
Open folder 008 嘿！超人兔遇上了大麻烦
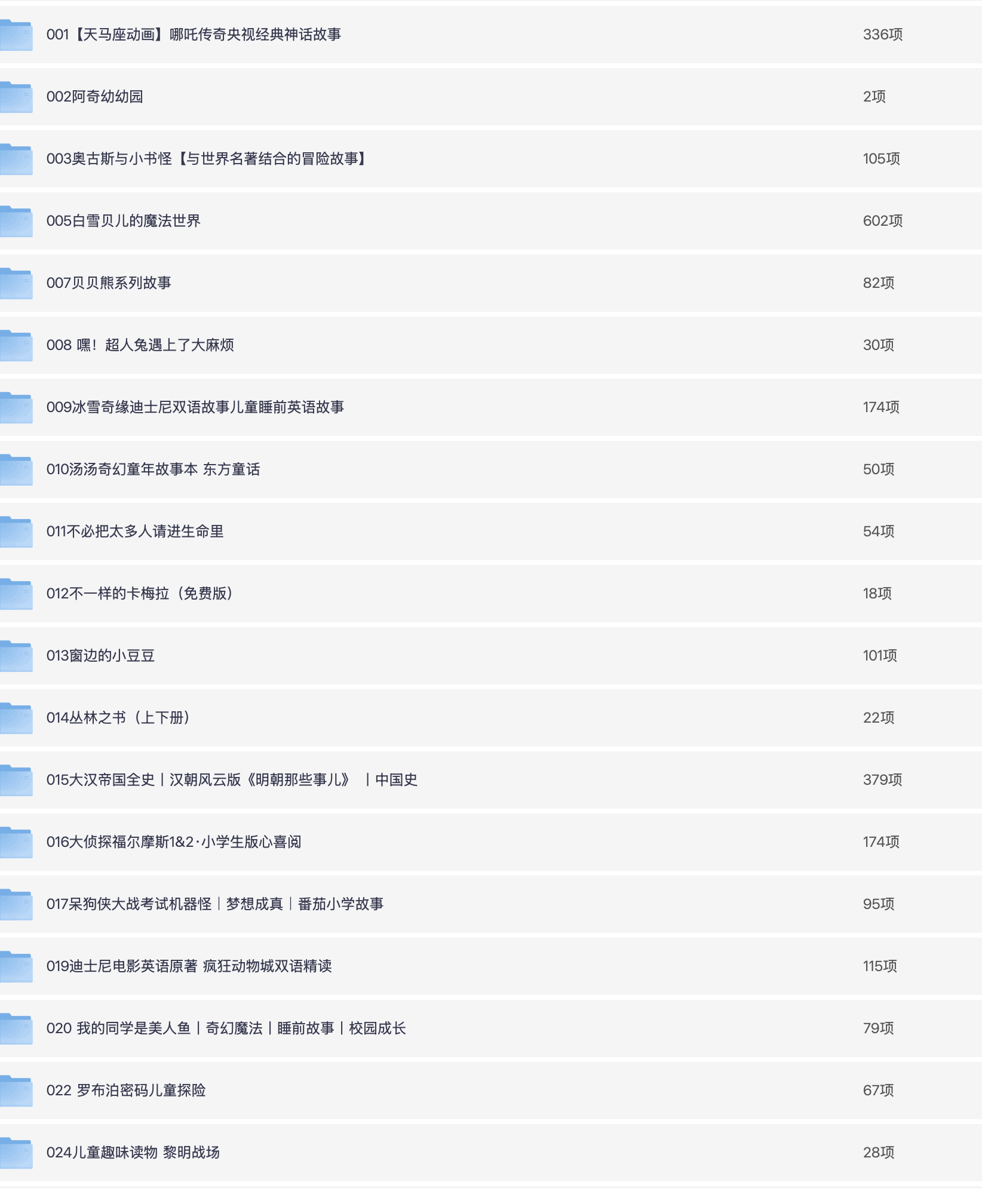coord(491,345)
